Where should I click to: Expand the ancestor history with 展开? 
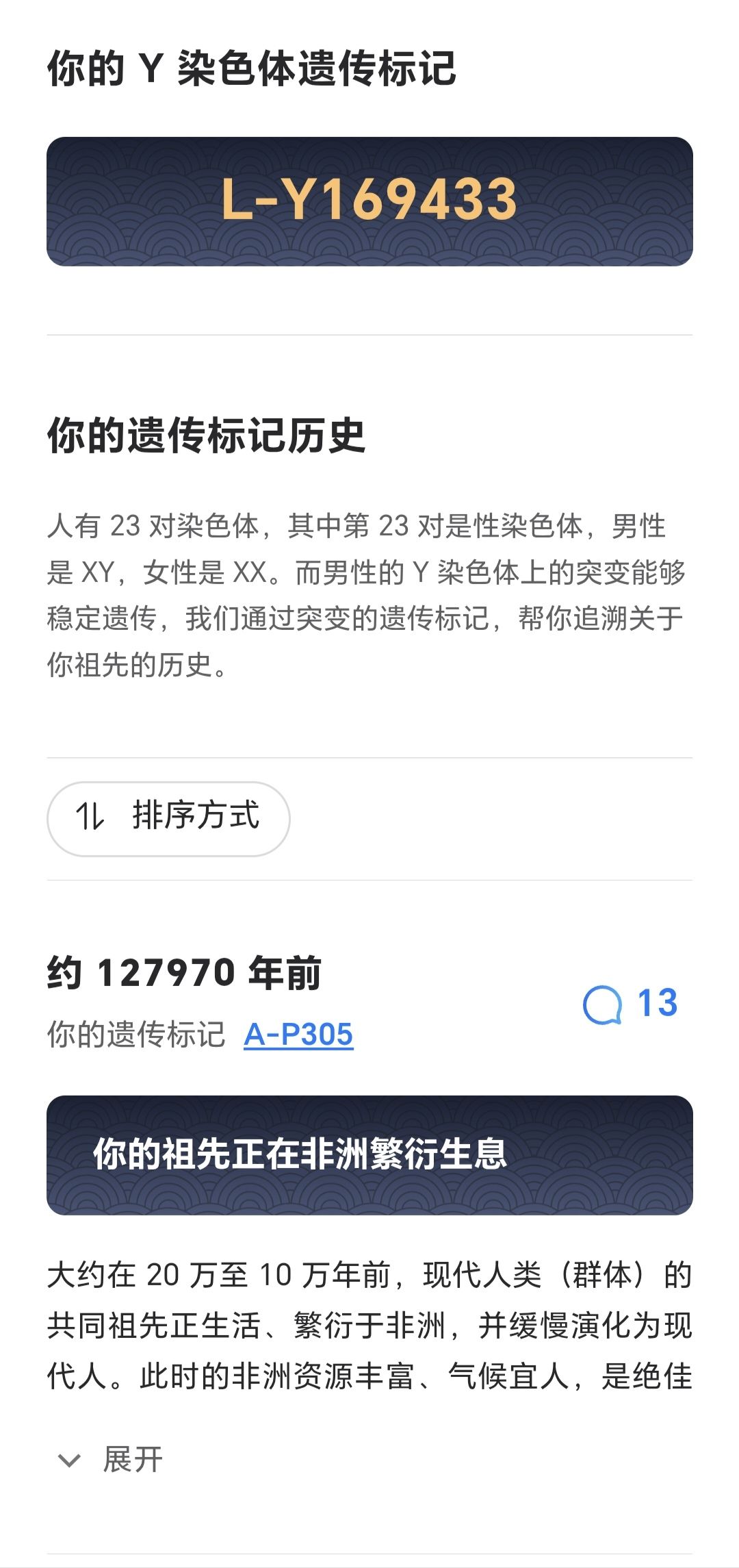point(111,1459)
